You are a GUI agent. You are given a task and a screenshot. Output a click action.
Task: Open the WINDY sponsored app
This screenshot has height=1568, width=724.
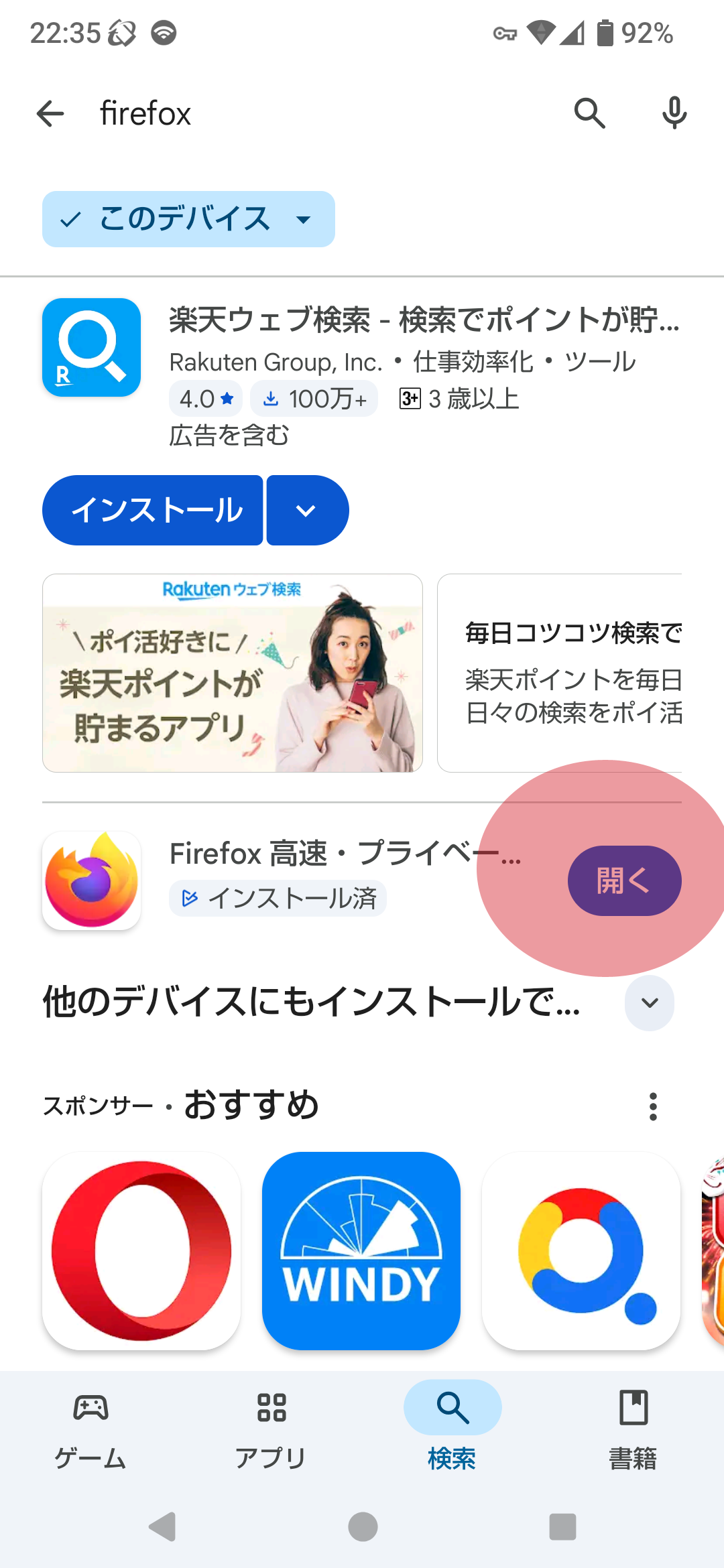click(x=361, y=1250)
